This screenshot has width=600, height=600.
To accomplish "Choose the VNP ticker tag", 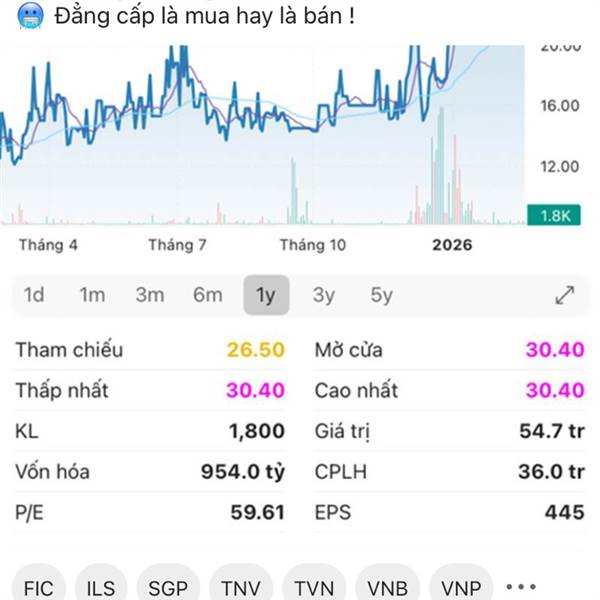I will coord(461,587).
